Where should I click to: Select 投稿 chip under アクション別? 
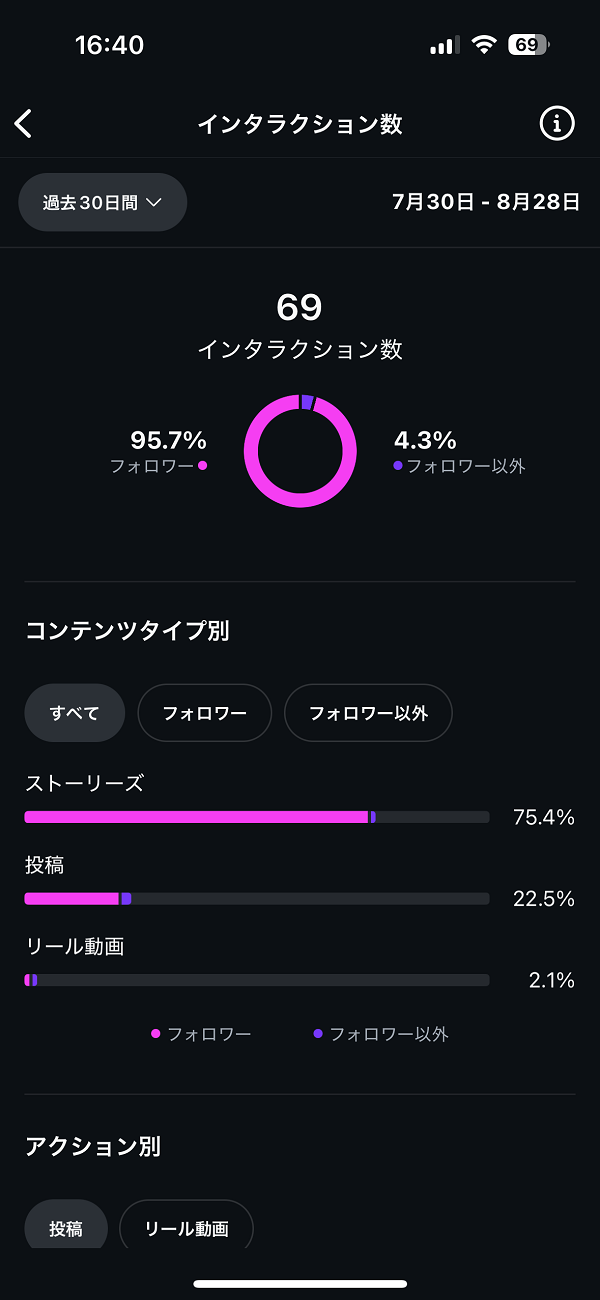66,1228
